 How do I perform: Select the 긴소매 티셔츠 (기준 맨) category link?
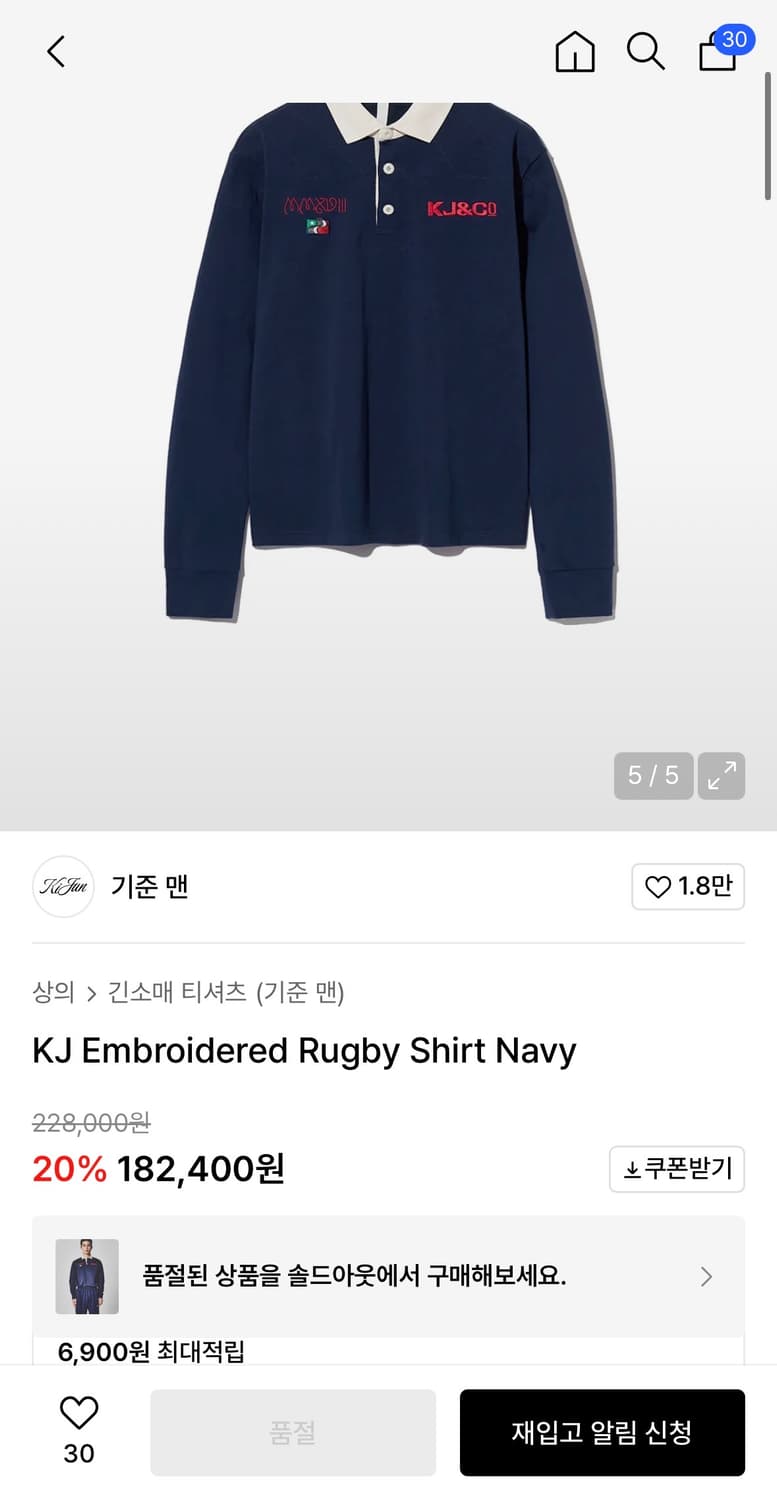click(x=222, y=993)
